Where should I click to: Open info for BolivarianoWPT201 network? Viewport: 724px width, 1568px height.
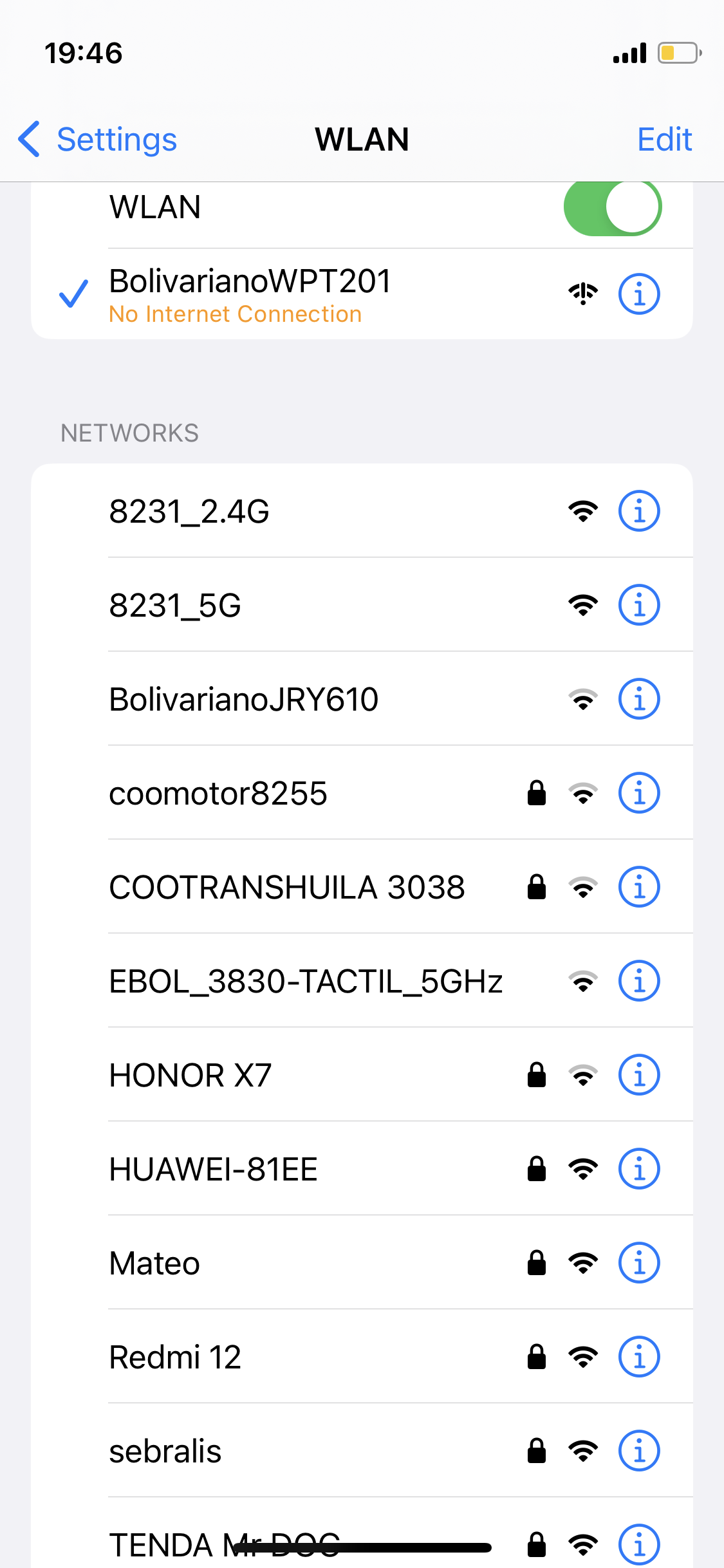tap(638, 294)
